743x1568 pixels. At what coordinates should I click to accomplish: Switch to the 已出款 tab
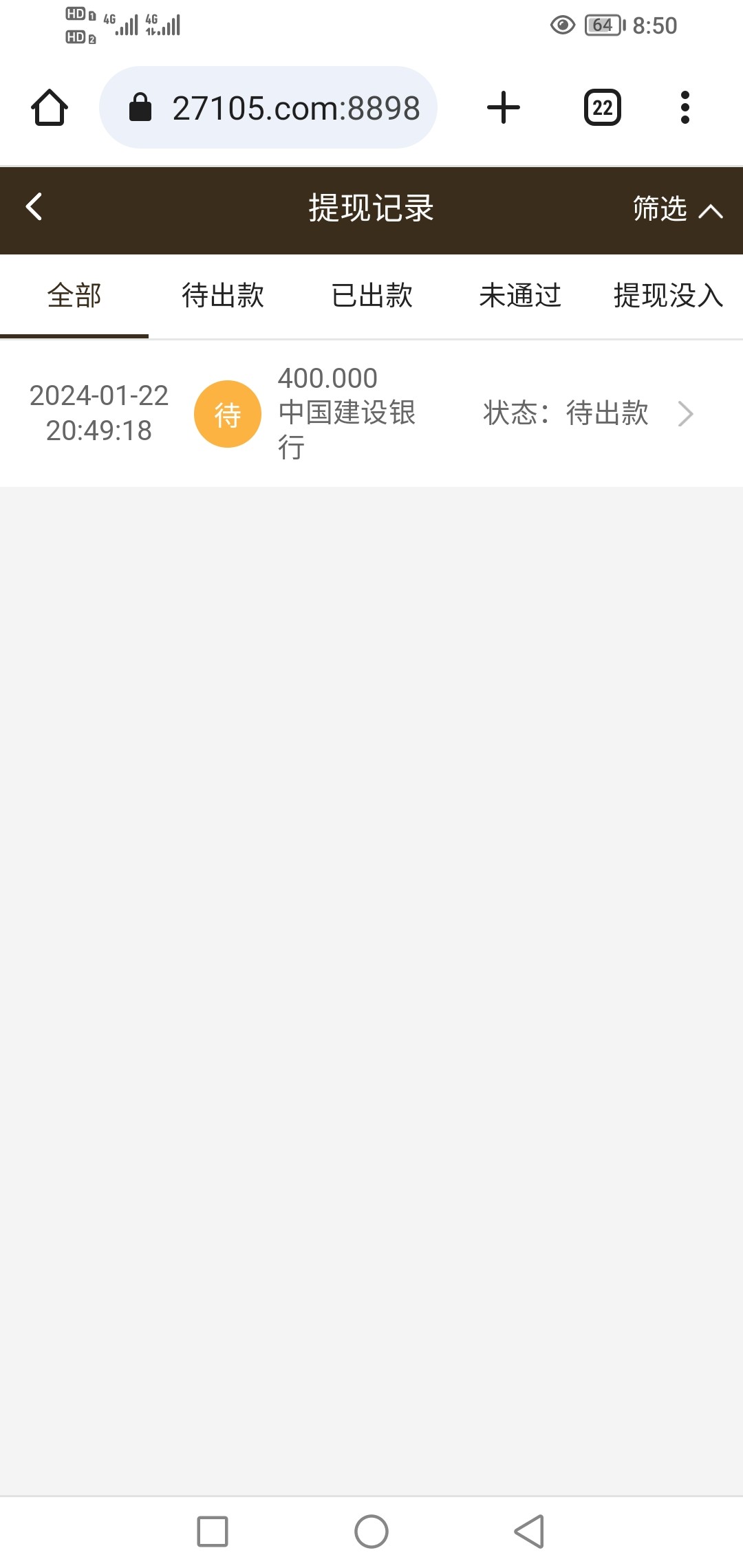(371, 295)
